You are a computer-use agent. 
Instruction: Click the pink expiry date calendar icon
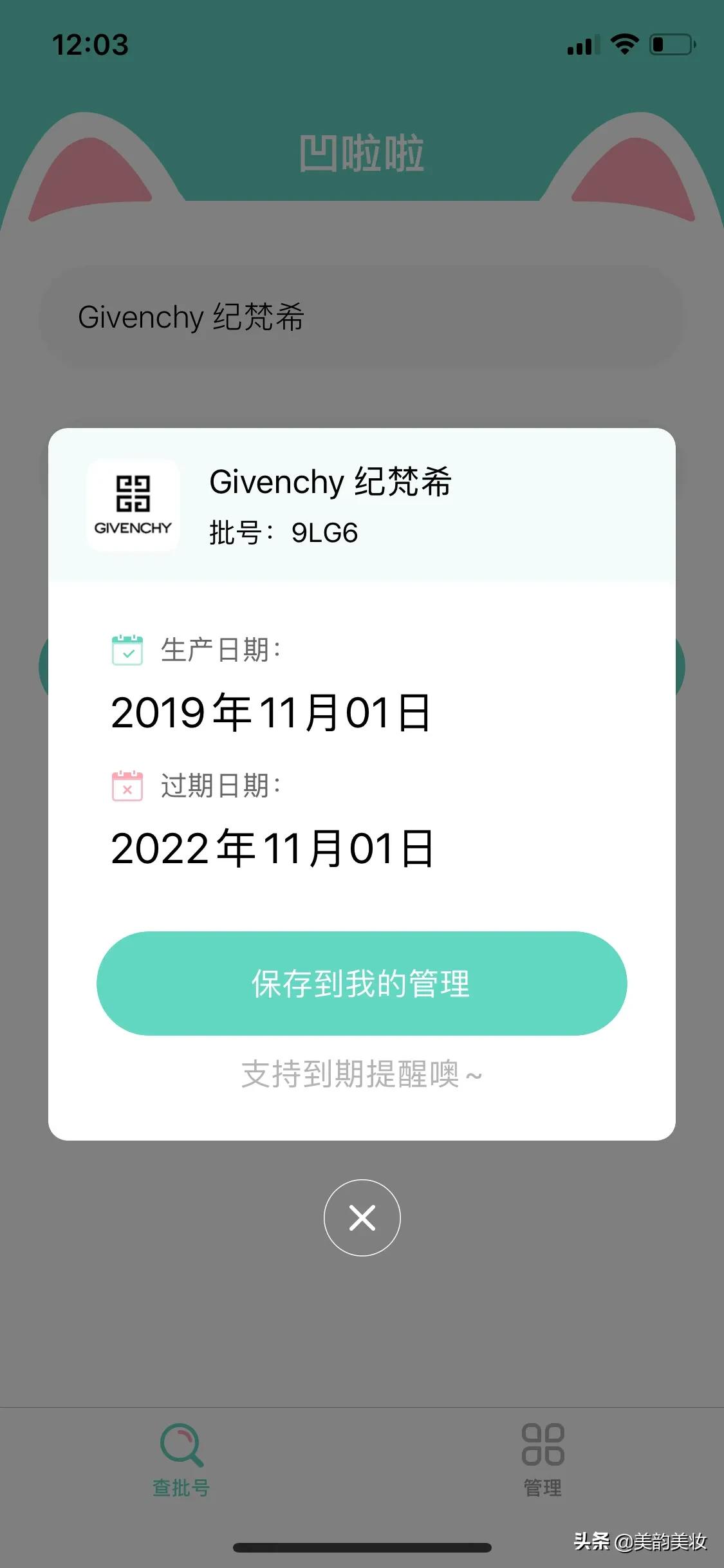(x=126, y=787)
